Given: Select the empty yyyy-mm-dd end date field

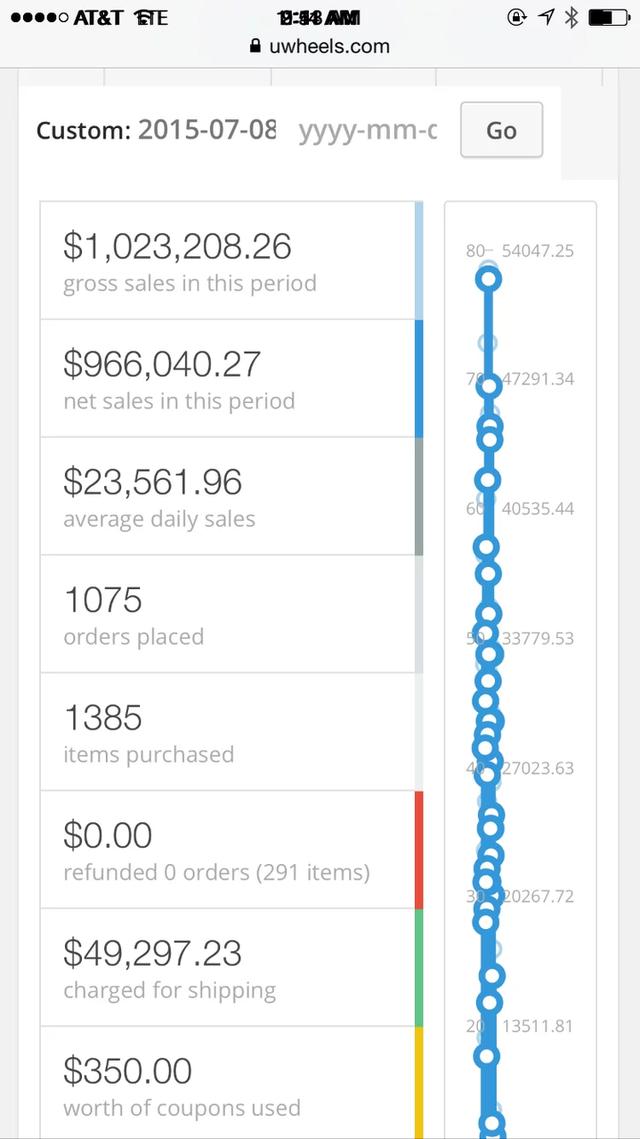Looking at the screenshot, I should tap(367, 130).
